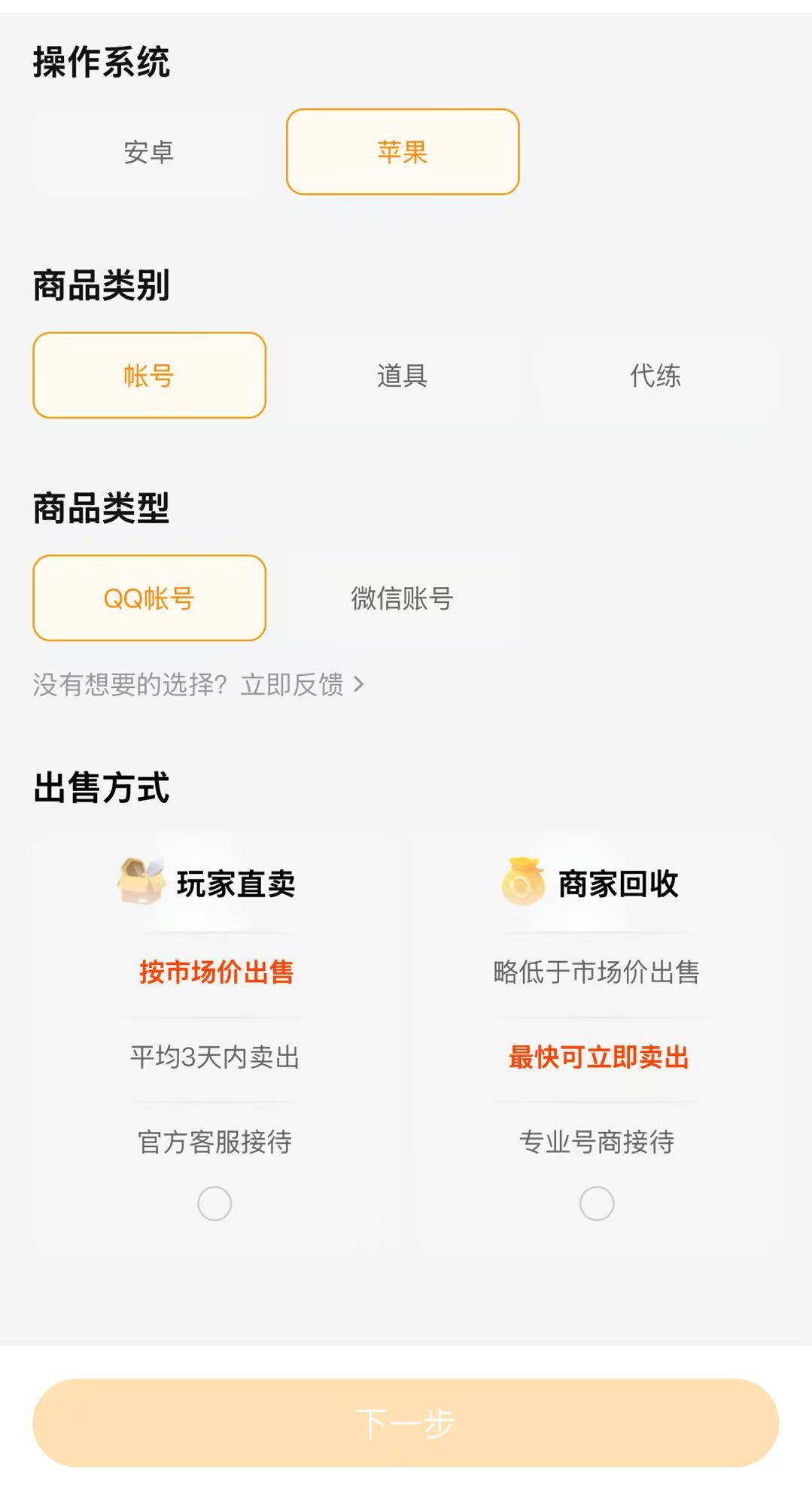Screen dimensions: 812x1500
Task: Select 微信账号 product type
Action: (x=403, y=598)
